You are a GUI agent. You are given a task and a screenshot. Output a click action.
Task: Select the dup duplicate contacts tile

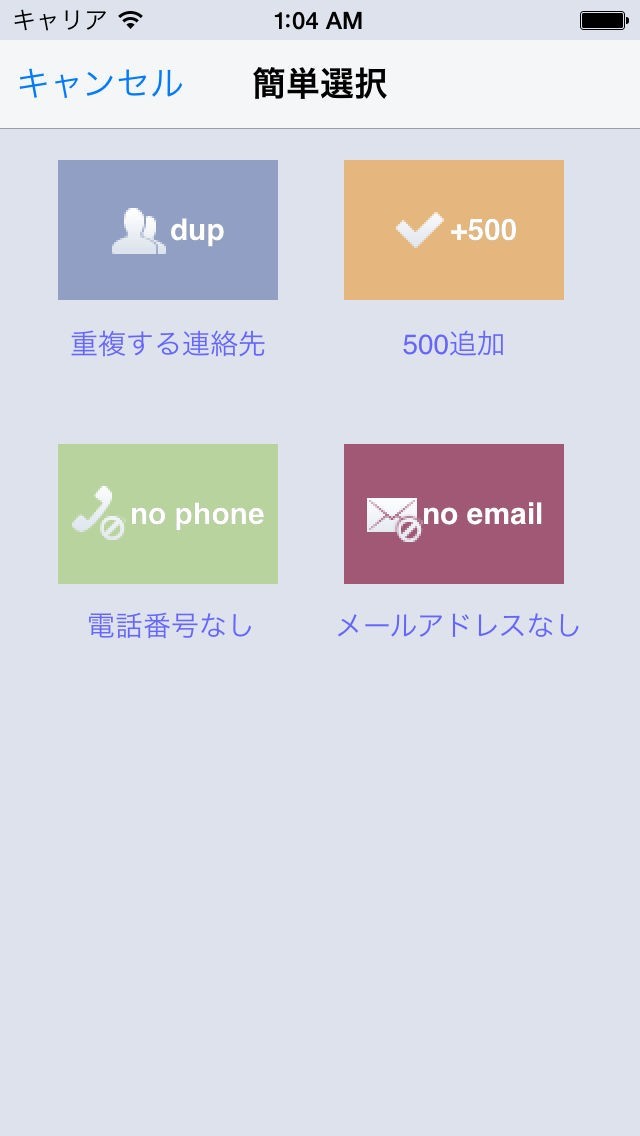pos(168,230)
